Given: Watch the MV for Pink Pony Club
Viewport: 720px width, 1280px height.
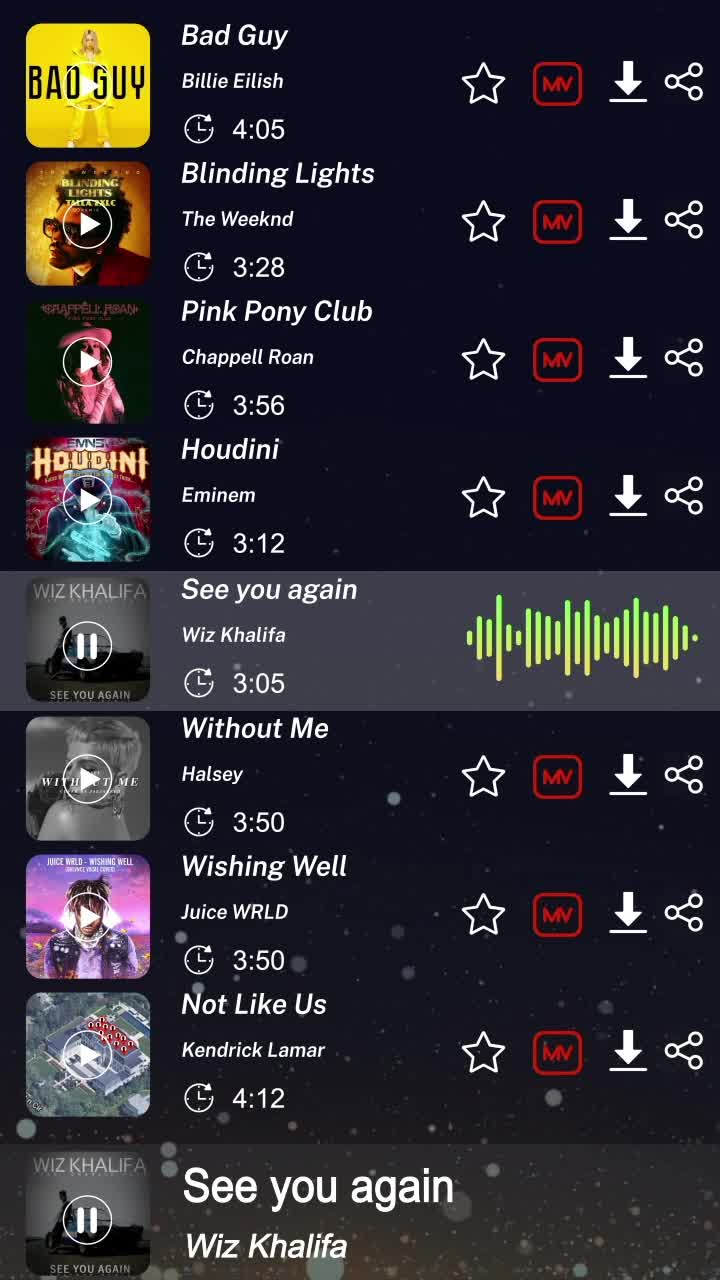Looking at the screenshot, I should (x=557, y=359).
